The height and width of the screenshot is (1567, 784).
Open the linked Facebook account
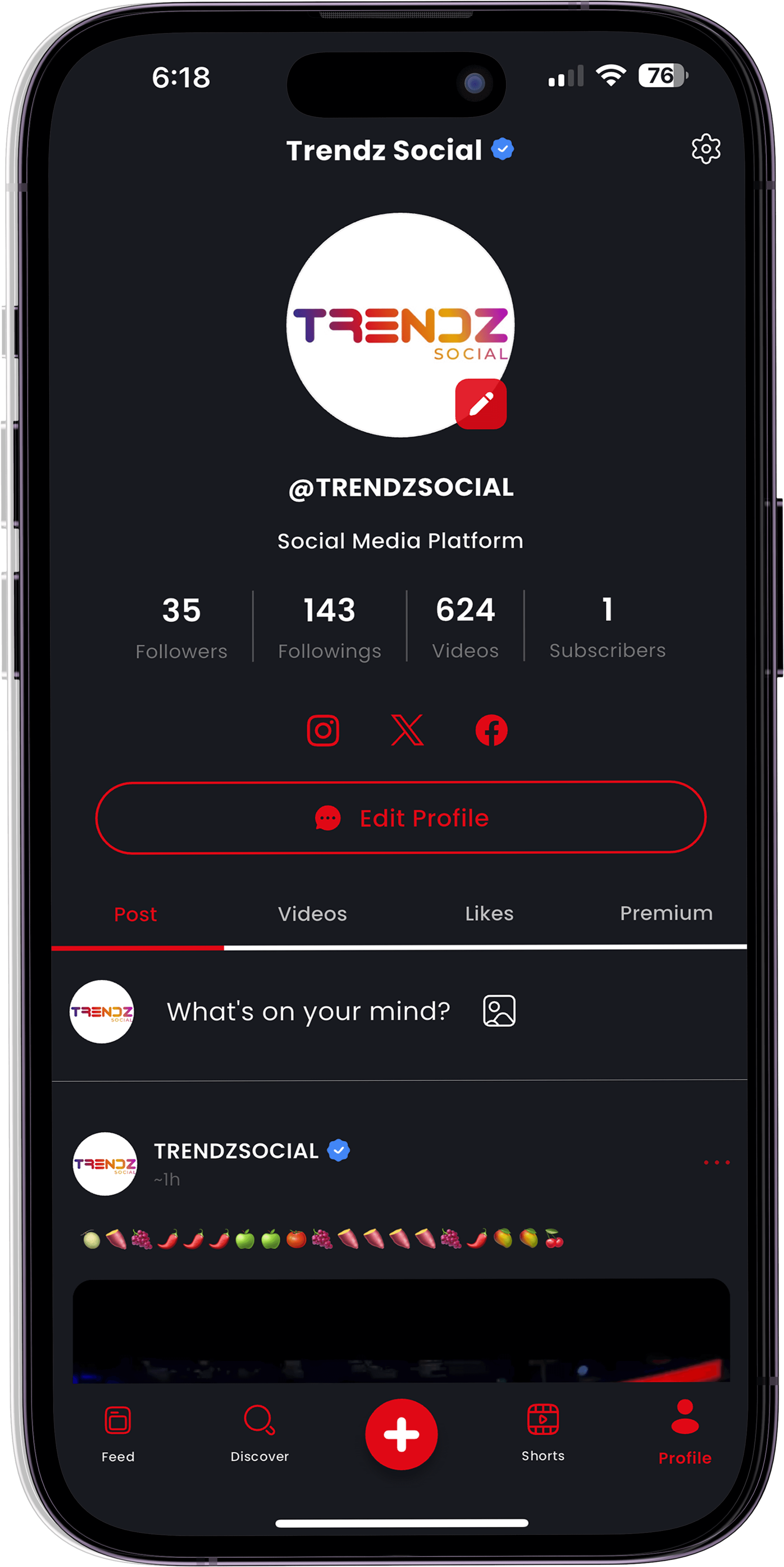[x=491, y=730]
